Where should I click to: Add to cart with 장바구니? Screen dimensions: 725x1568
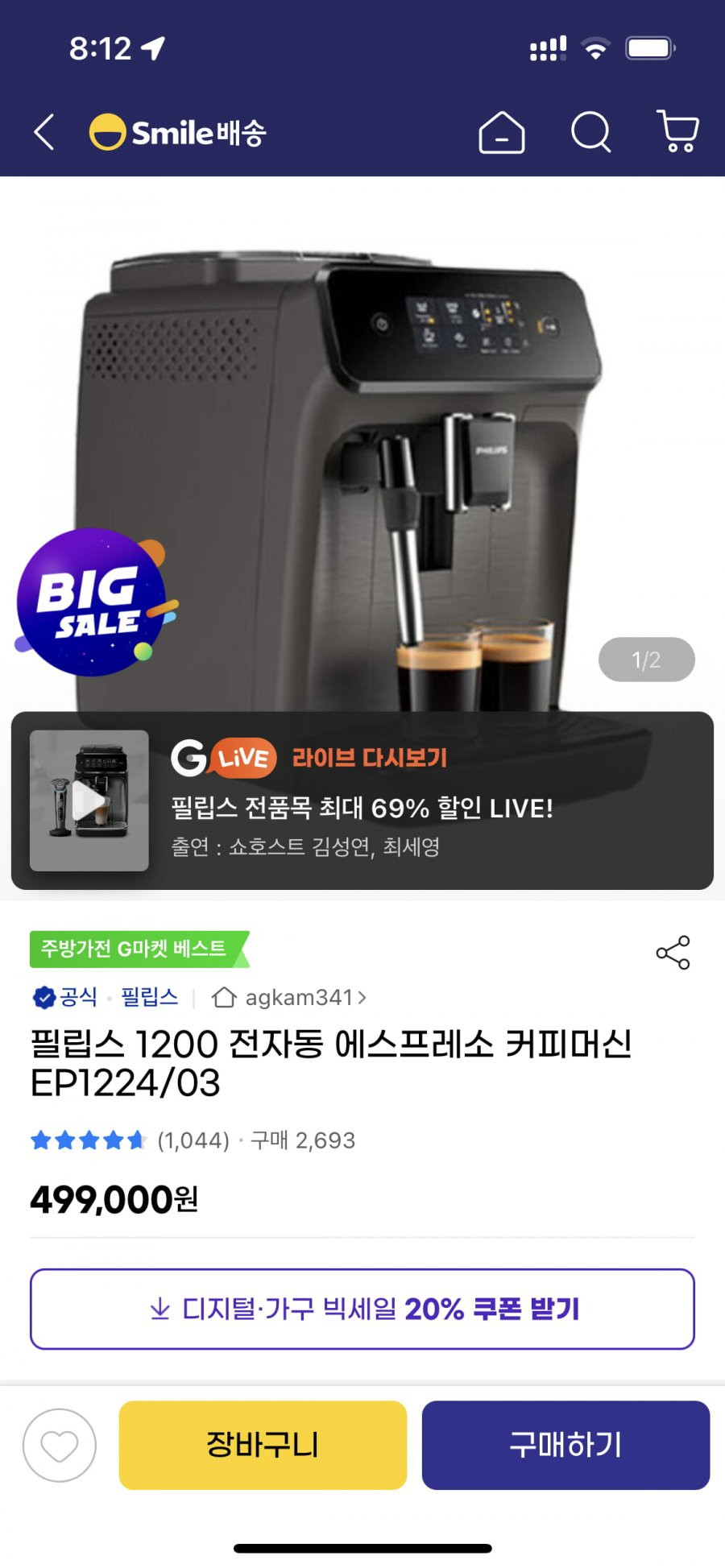(x=263, y=1445)
